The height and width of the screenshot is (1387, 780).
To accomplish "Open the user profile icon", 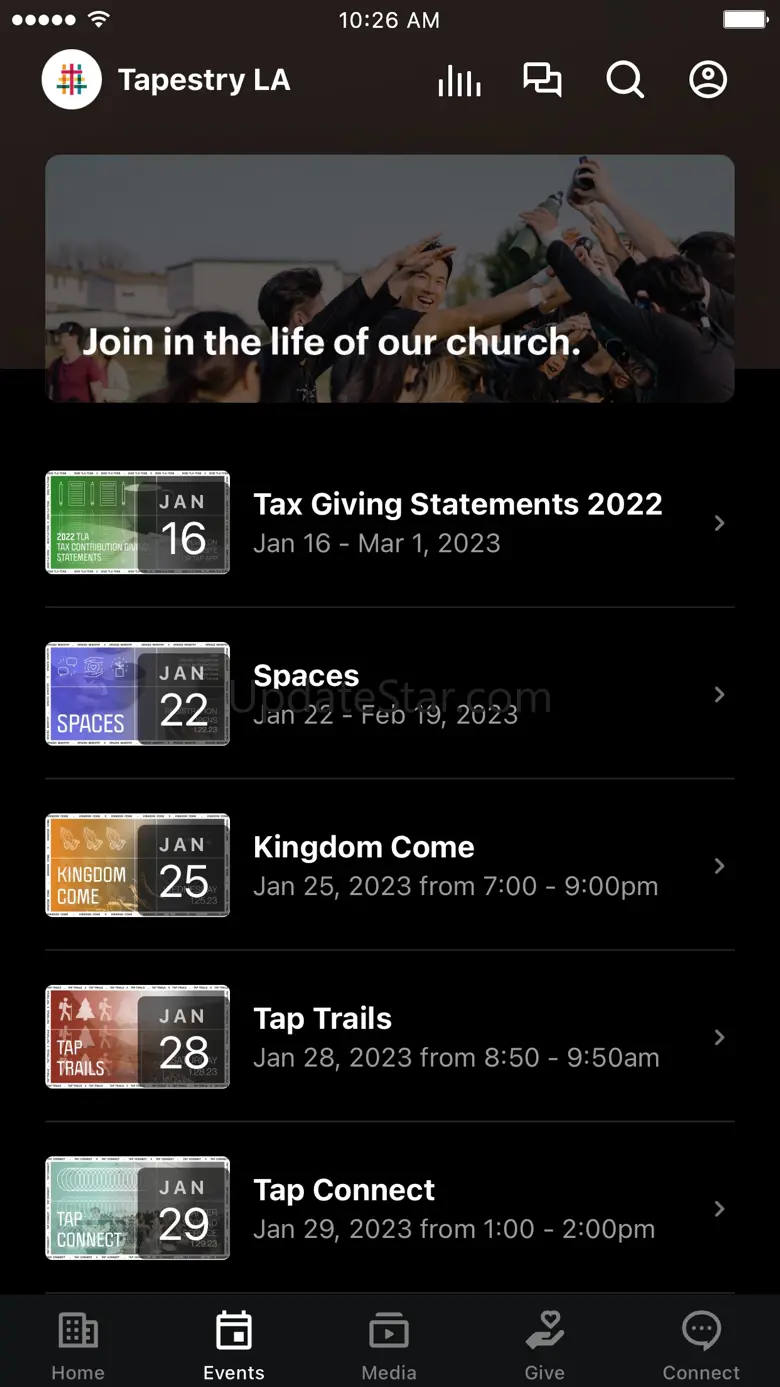I will click(x=708, y=80).
